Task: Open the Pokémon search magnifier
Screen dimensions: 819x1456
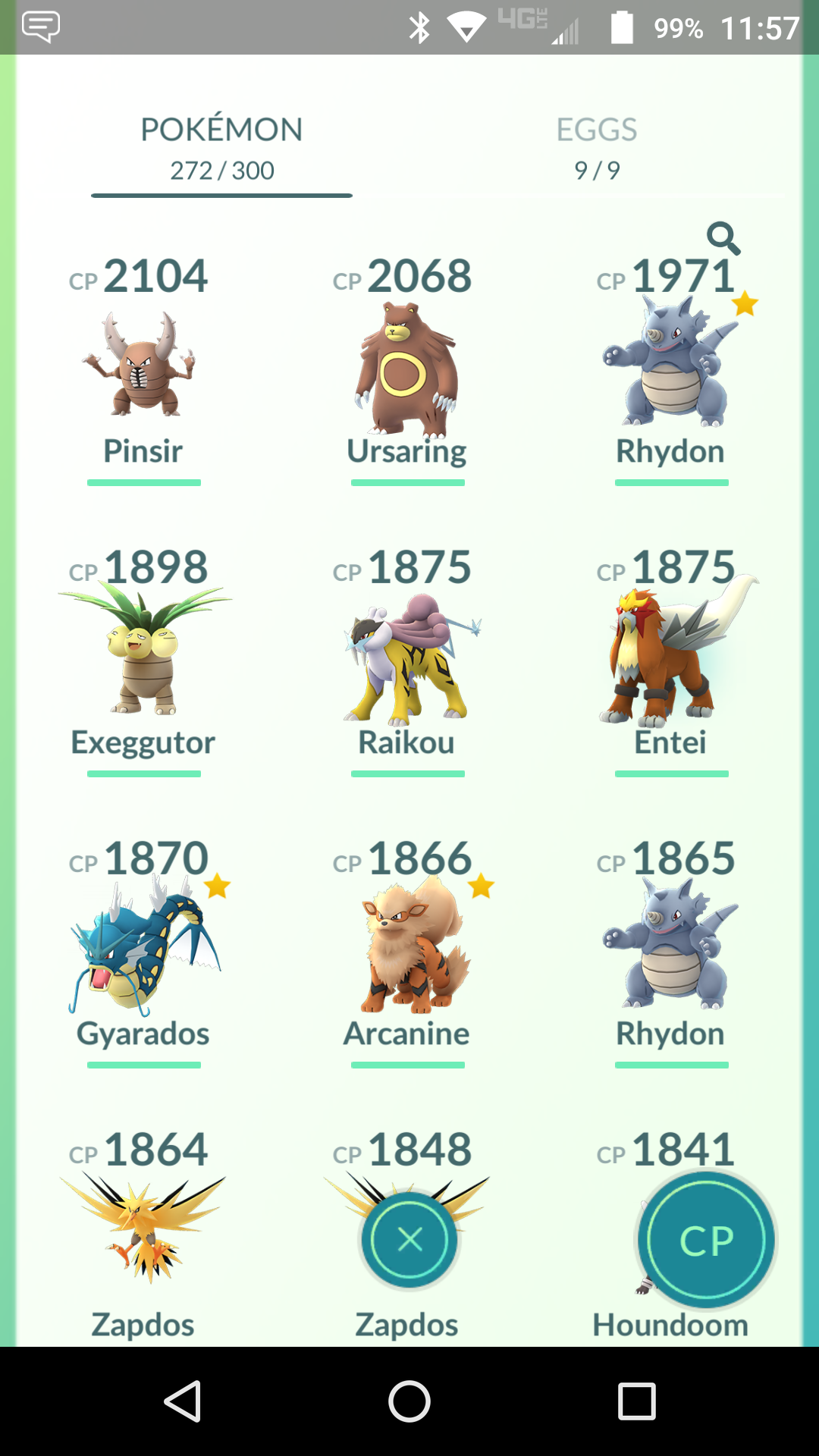Action: click(x=723, y=238)
